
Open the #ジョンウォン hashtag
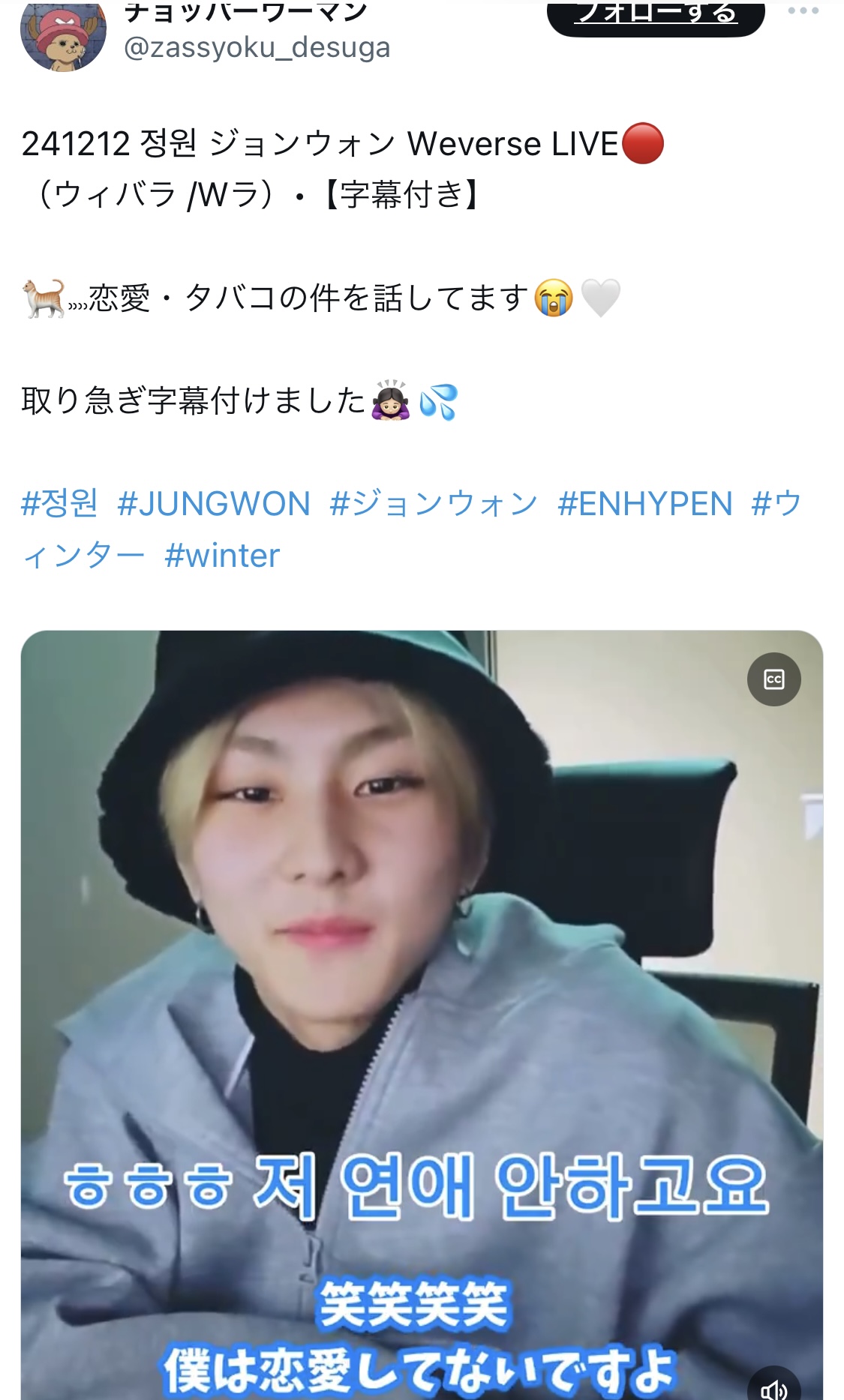pos(434,503)
